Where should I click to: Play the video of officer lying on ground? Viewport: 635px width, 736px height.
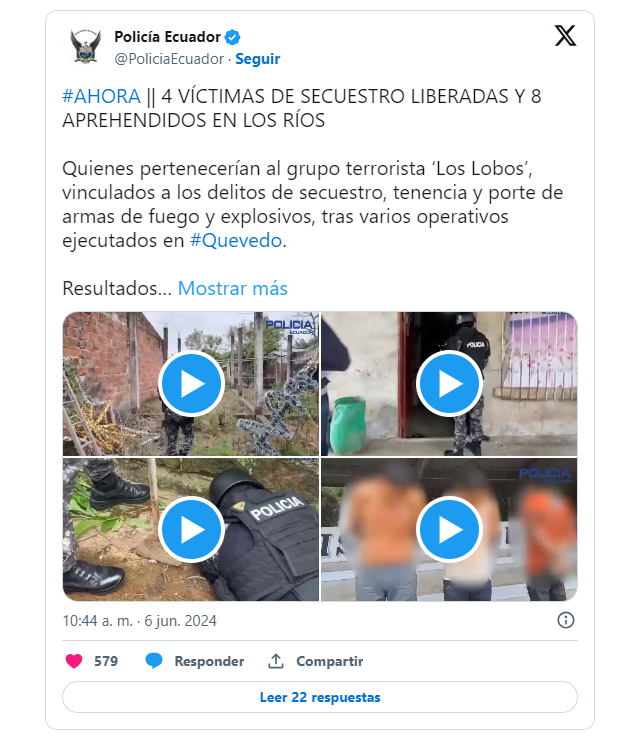tap(191, 530)
